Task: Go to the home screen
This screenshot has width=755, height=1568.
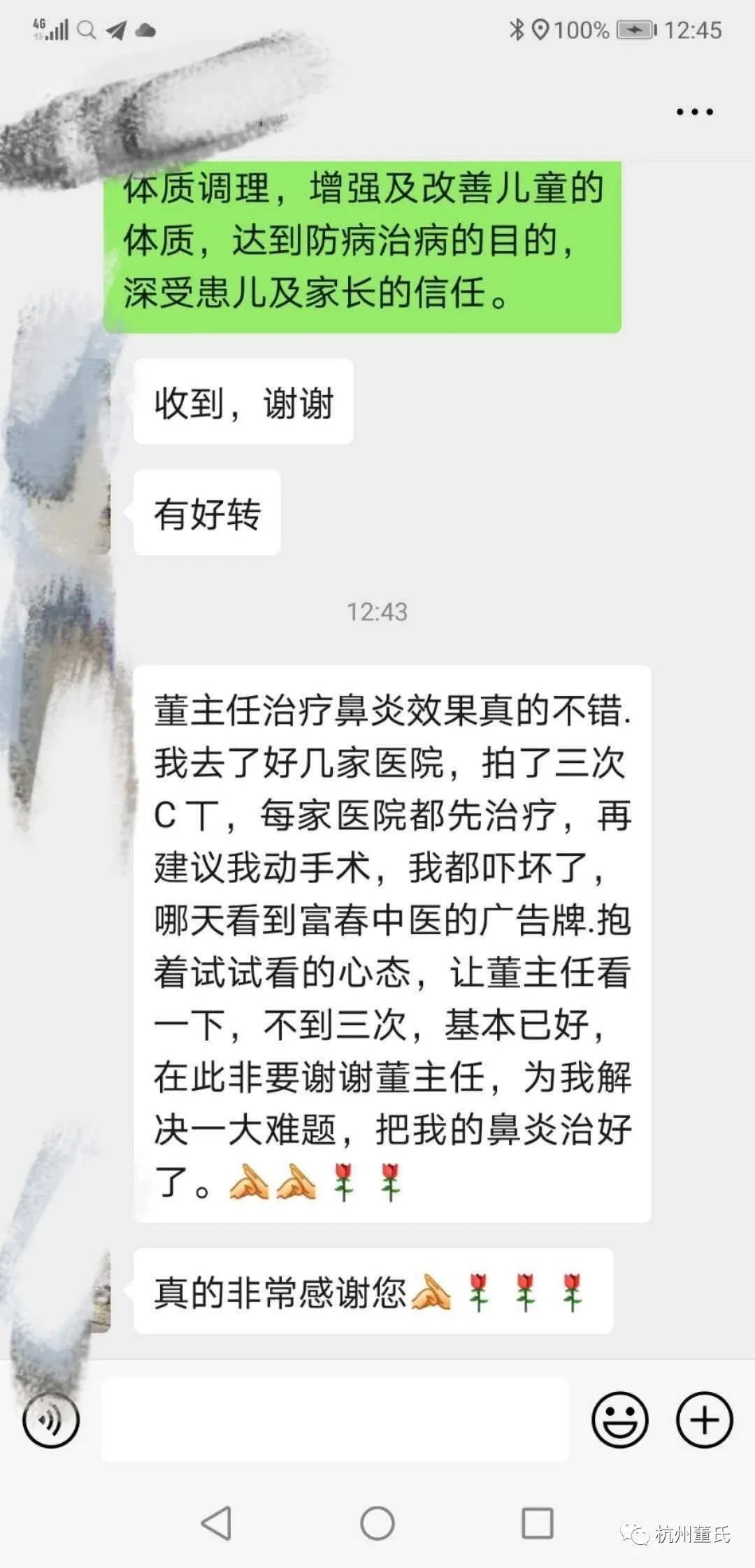Action: point(377,1523)
